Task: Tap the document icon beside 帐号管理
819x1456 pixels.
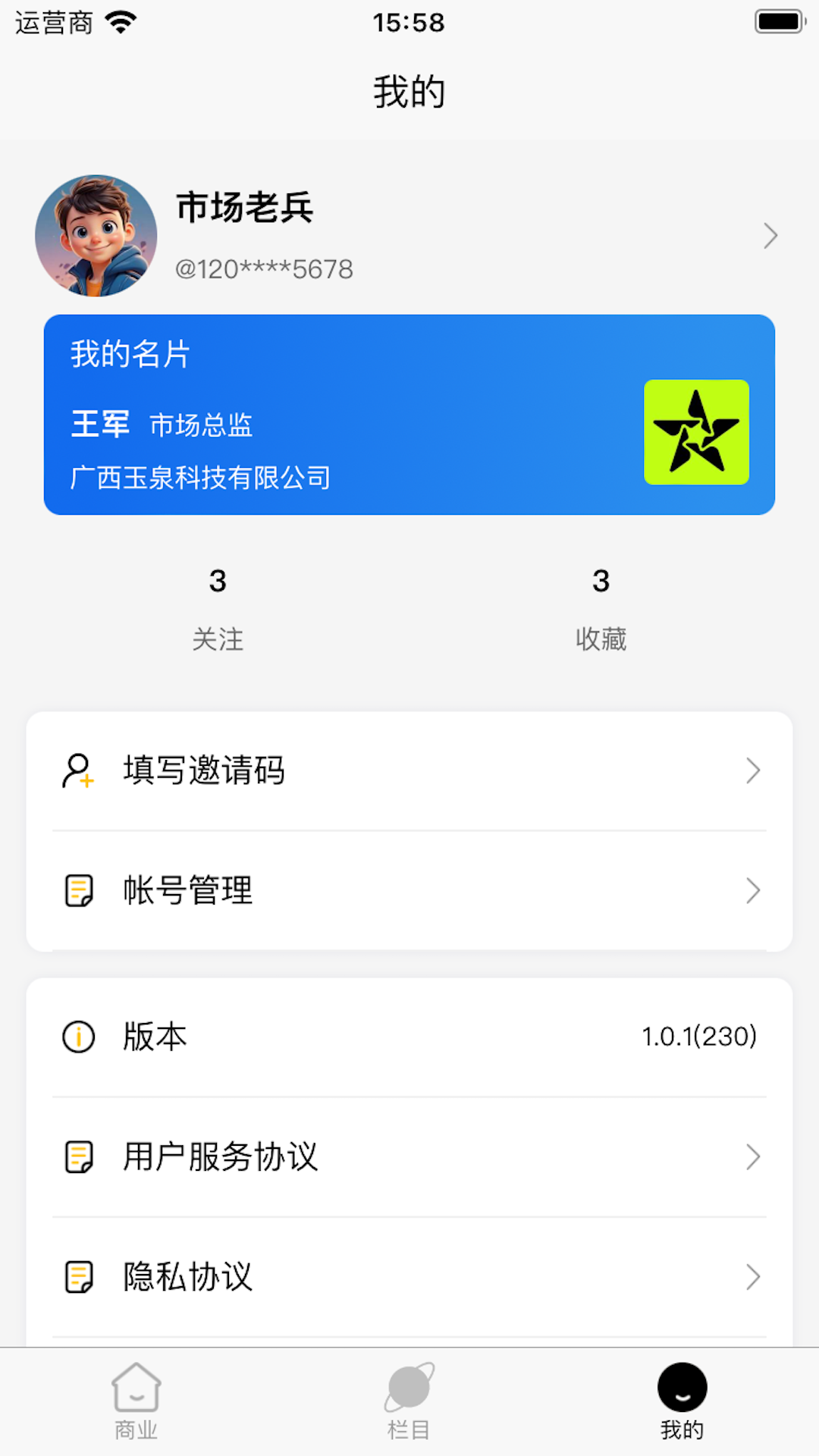Action: [78, 891]
